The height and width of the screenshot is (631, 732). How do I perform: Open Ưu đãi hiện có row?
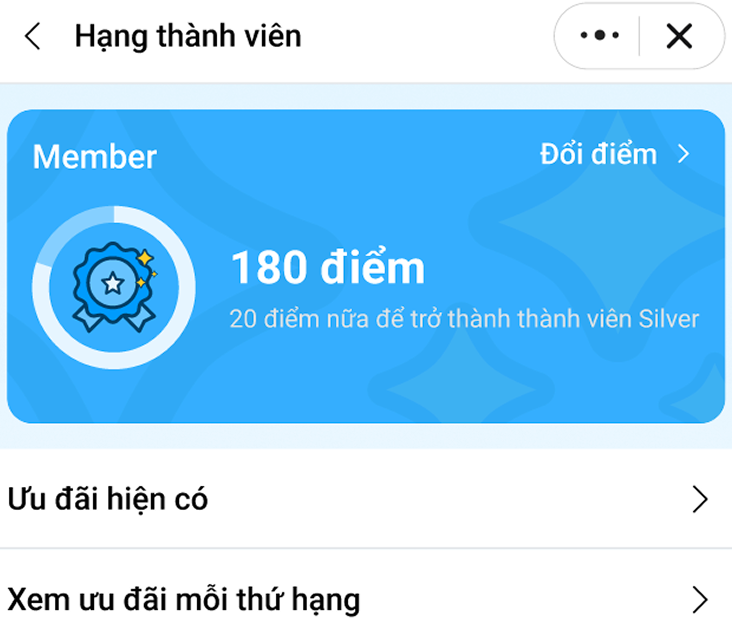pos(366,499)
